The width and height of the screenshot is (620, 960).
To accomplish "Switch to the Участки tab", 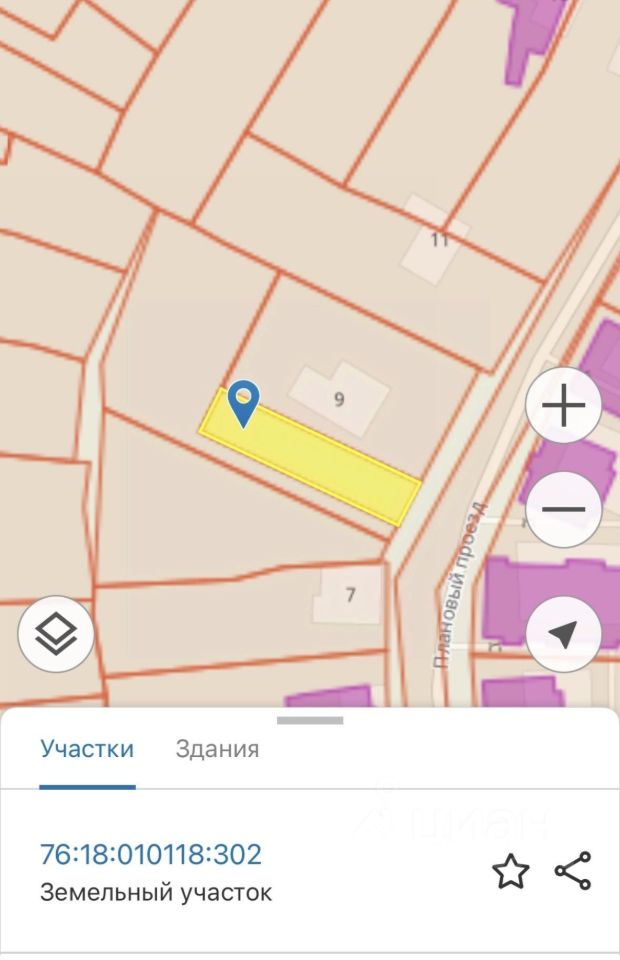I will (87, 749).
